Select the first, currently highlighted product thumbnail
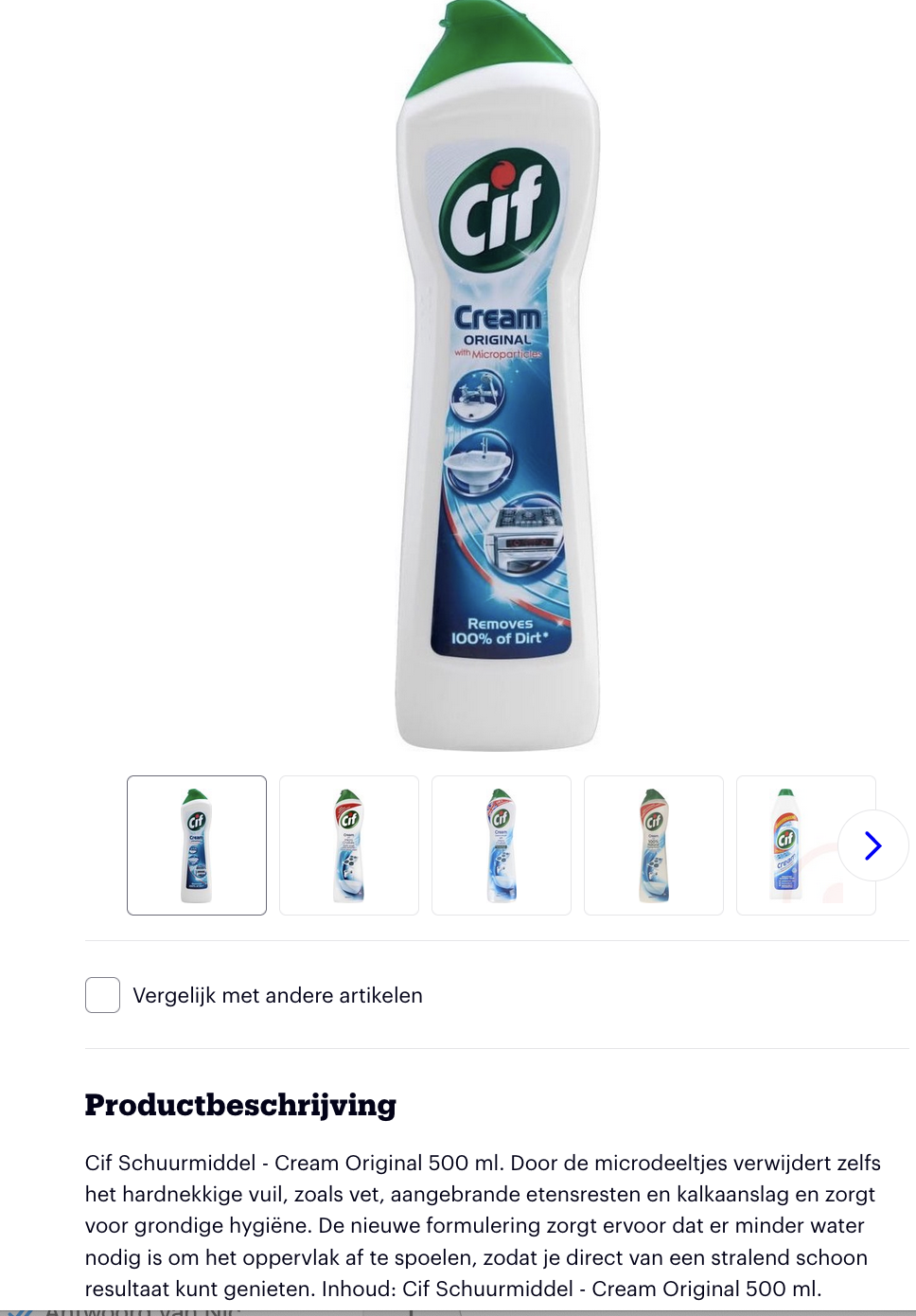The width and height of the screenshot is (916, 1316). [197, 845]
